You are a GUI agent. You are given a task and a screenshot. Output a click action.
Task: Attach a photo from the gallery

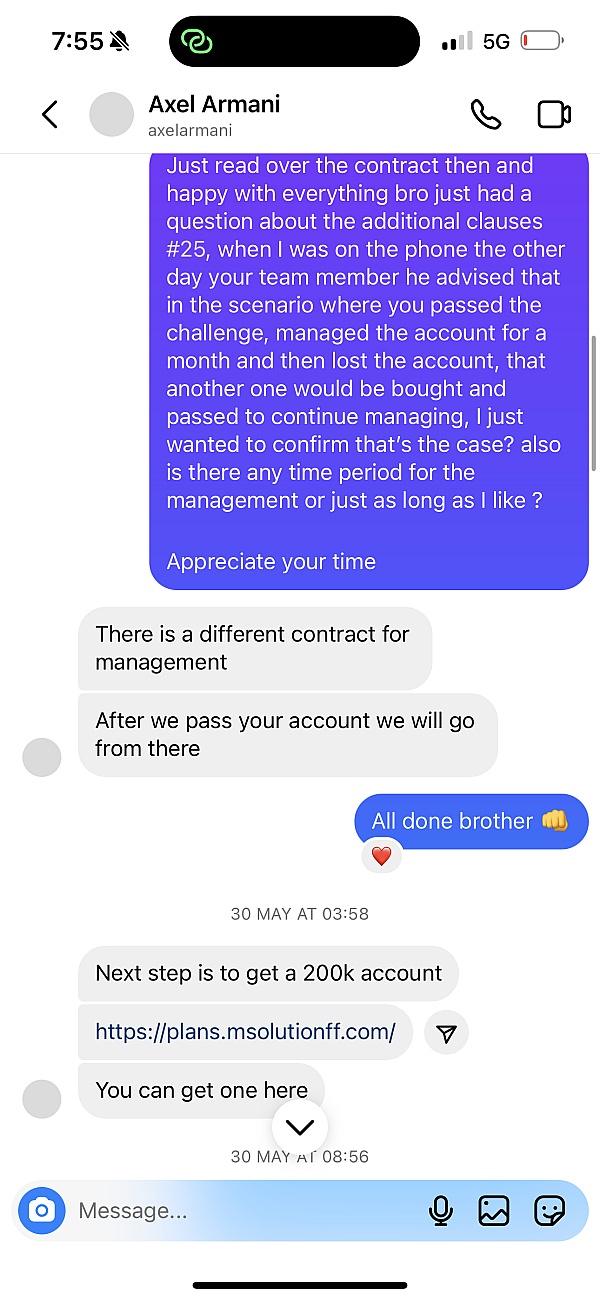click(x=494, y=1211)
